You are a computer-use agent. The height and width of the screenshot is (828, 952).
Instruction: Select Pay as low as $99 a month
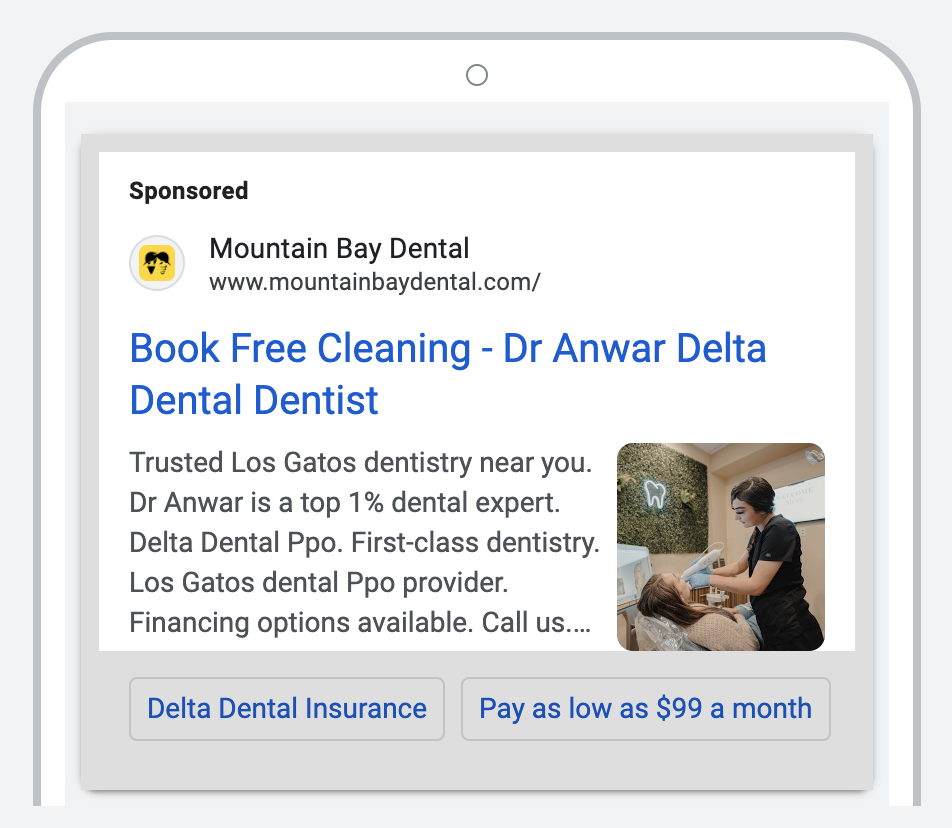tap(645, 709)
